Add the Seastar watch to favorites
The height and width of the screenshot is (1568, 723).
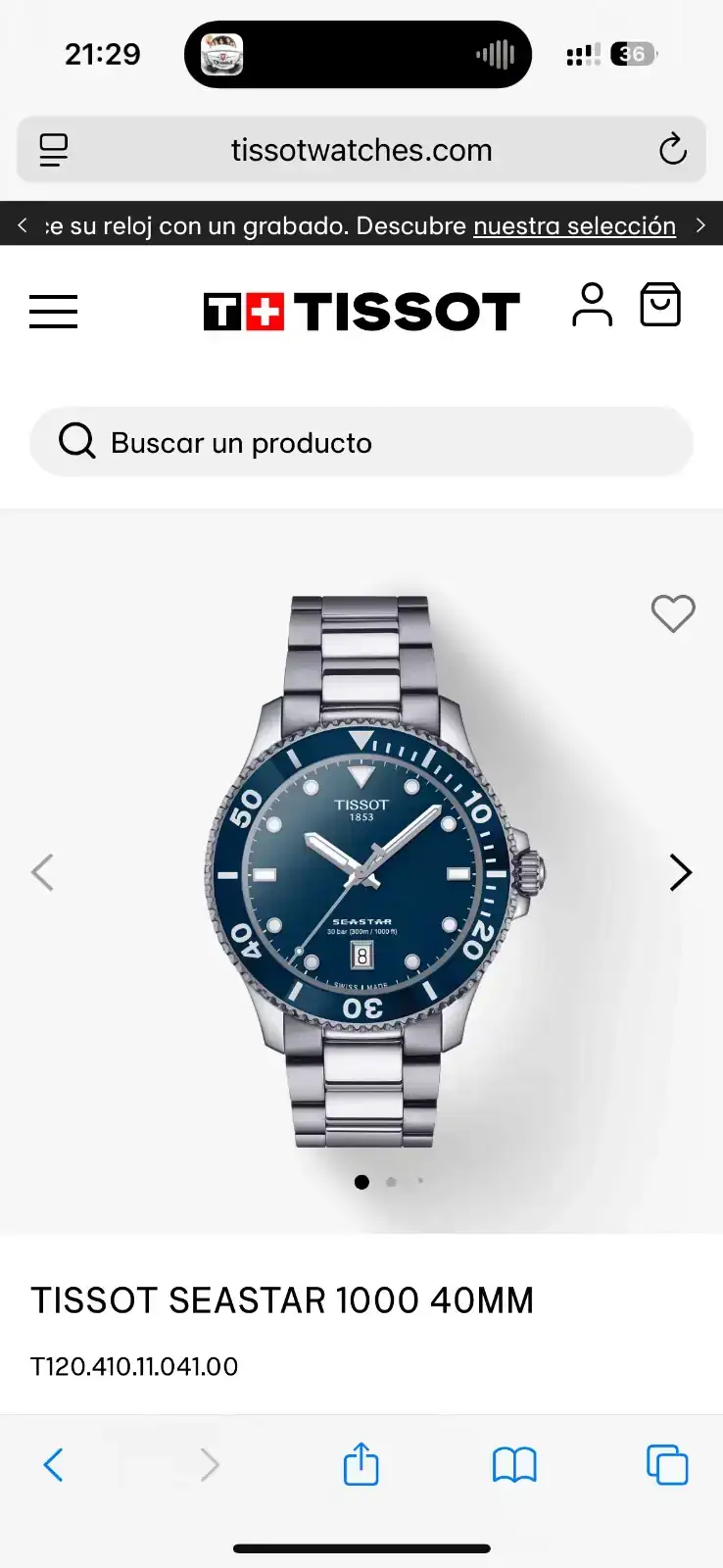tap(673, 614)
